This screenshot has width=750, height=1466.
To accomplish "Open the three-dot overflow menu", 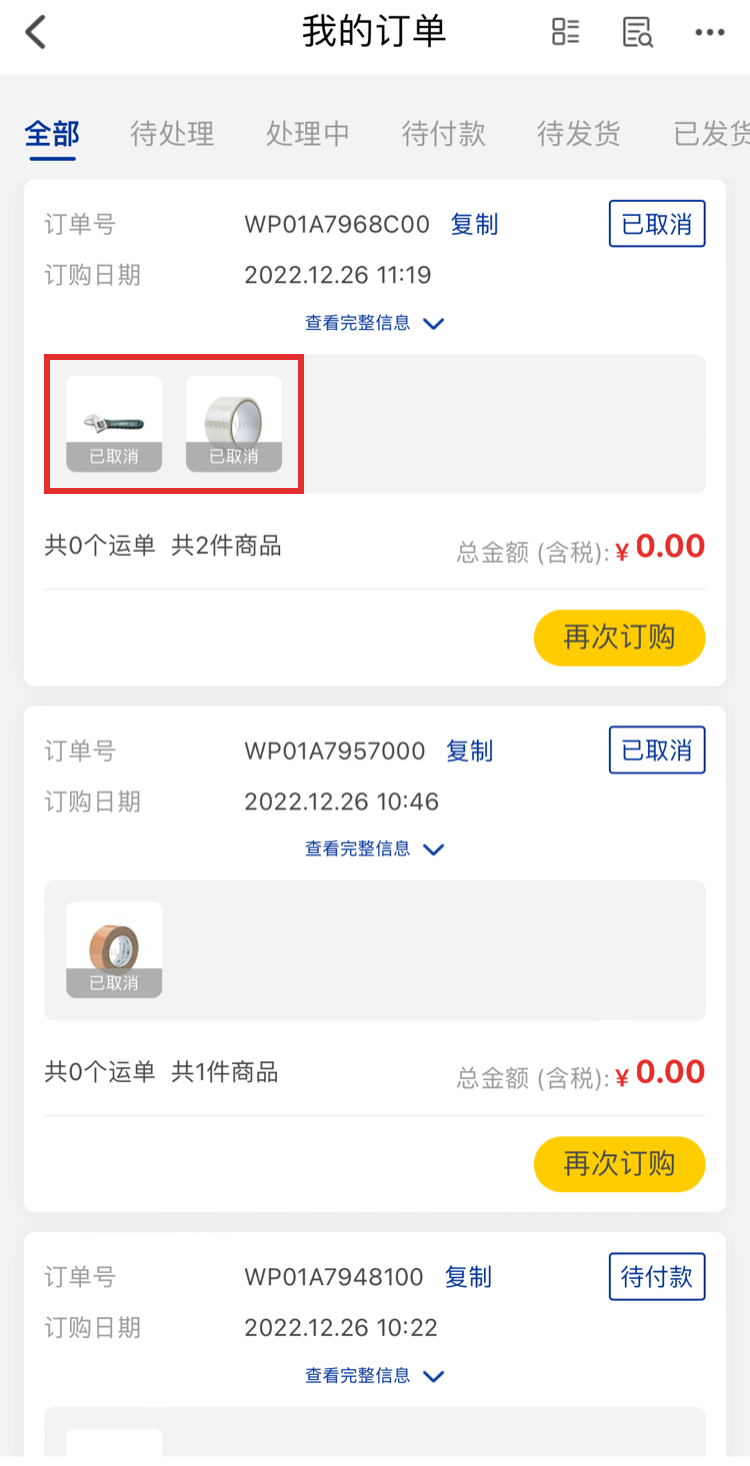I will pos(710,33).
